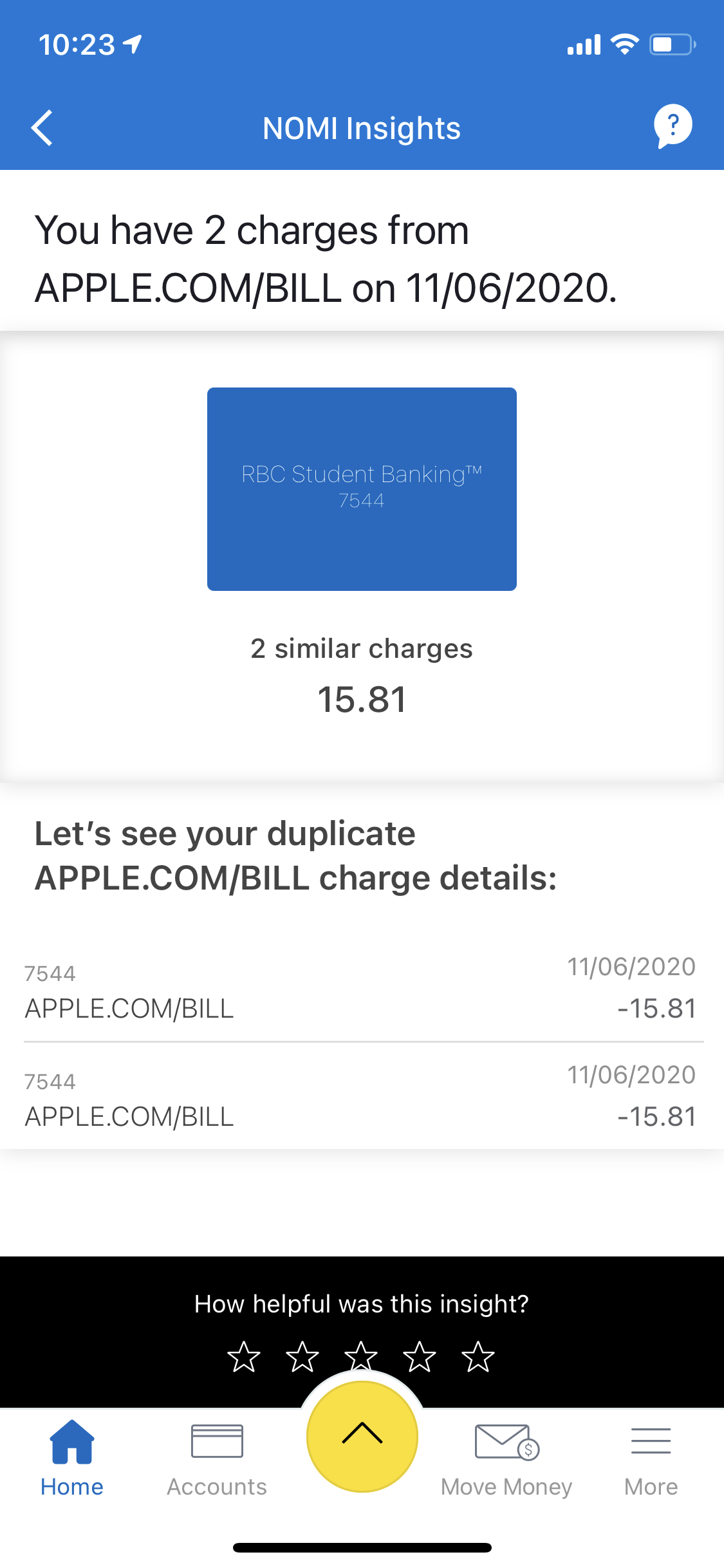The height and width of the screenshot is (1568, 724).
Task: Rate this insight one star
Action: click(244, 1357)
